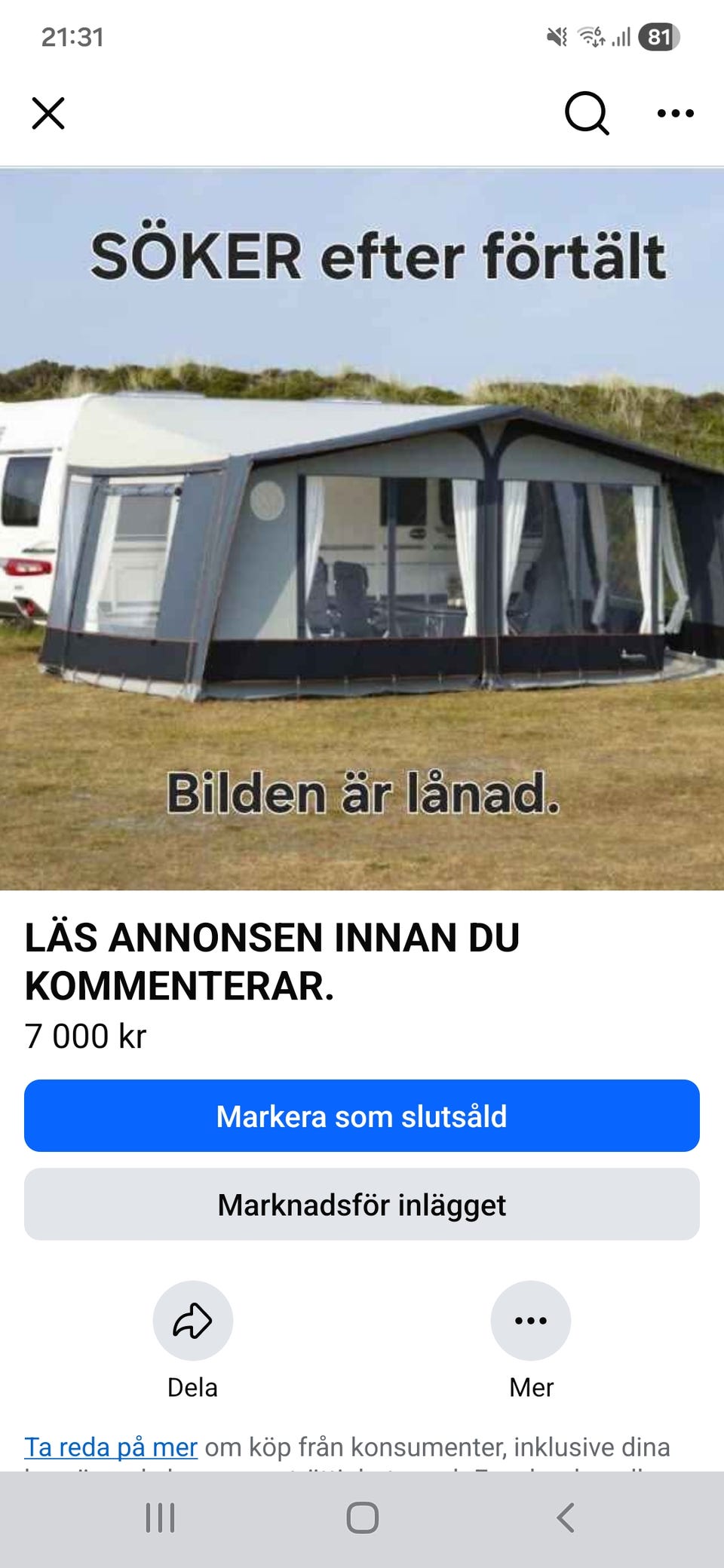The image size is (724, 1568).
Task: Open the Ta reda på mer link
Action: click(110, 1447)
